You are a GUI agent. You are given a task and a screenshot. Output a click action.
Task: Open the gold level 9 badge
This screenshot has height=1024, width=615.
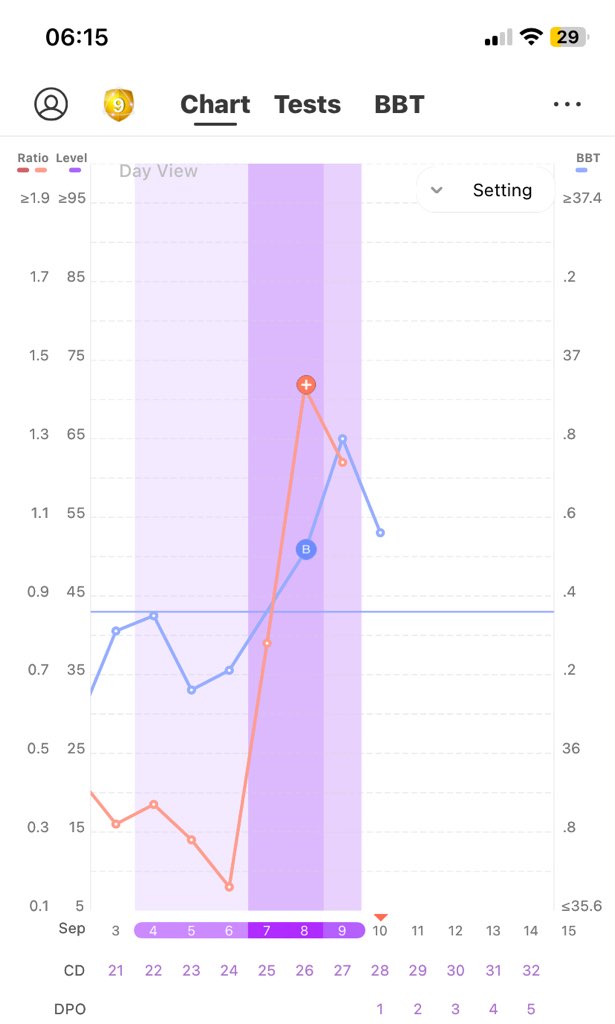119,104
